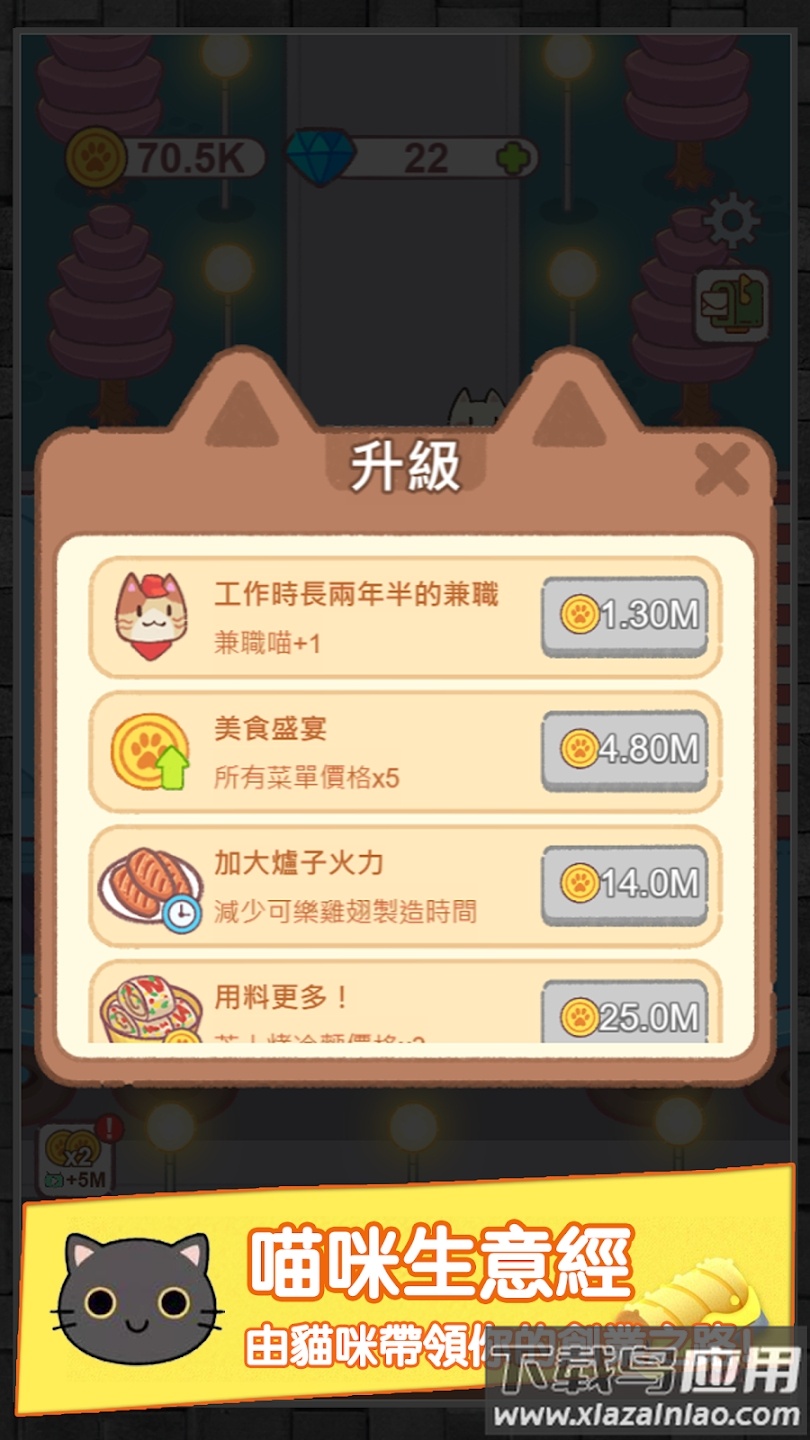Screen dimensions: 810x1440
Task: Open the settings gear icon
Action: [729, 219]
